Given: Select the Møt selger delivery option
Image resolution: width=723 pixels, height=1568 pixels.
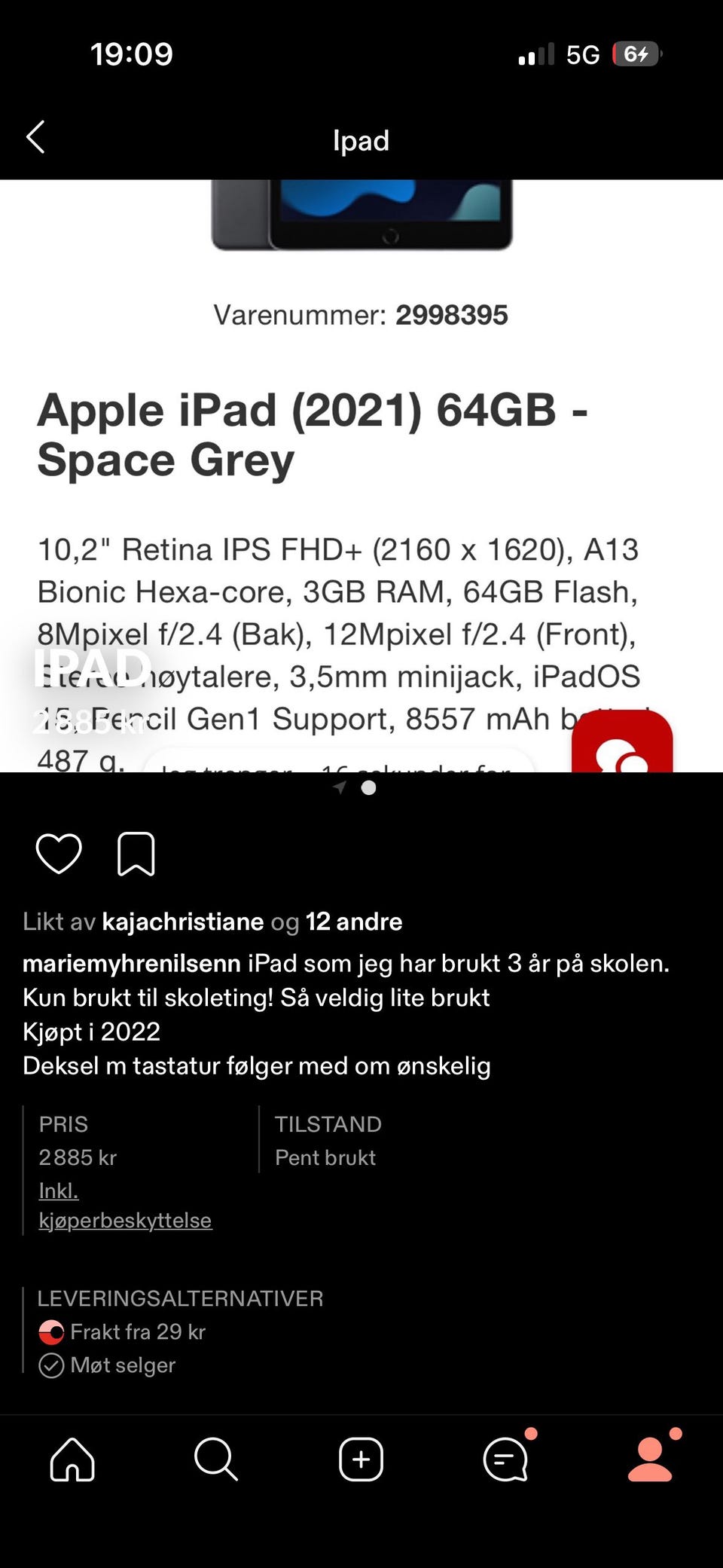Looking at the screenshot, I should (x=121, y=1365).
